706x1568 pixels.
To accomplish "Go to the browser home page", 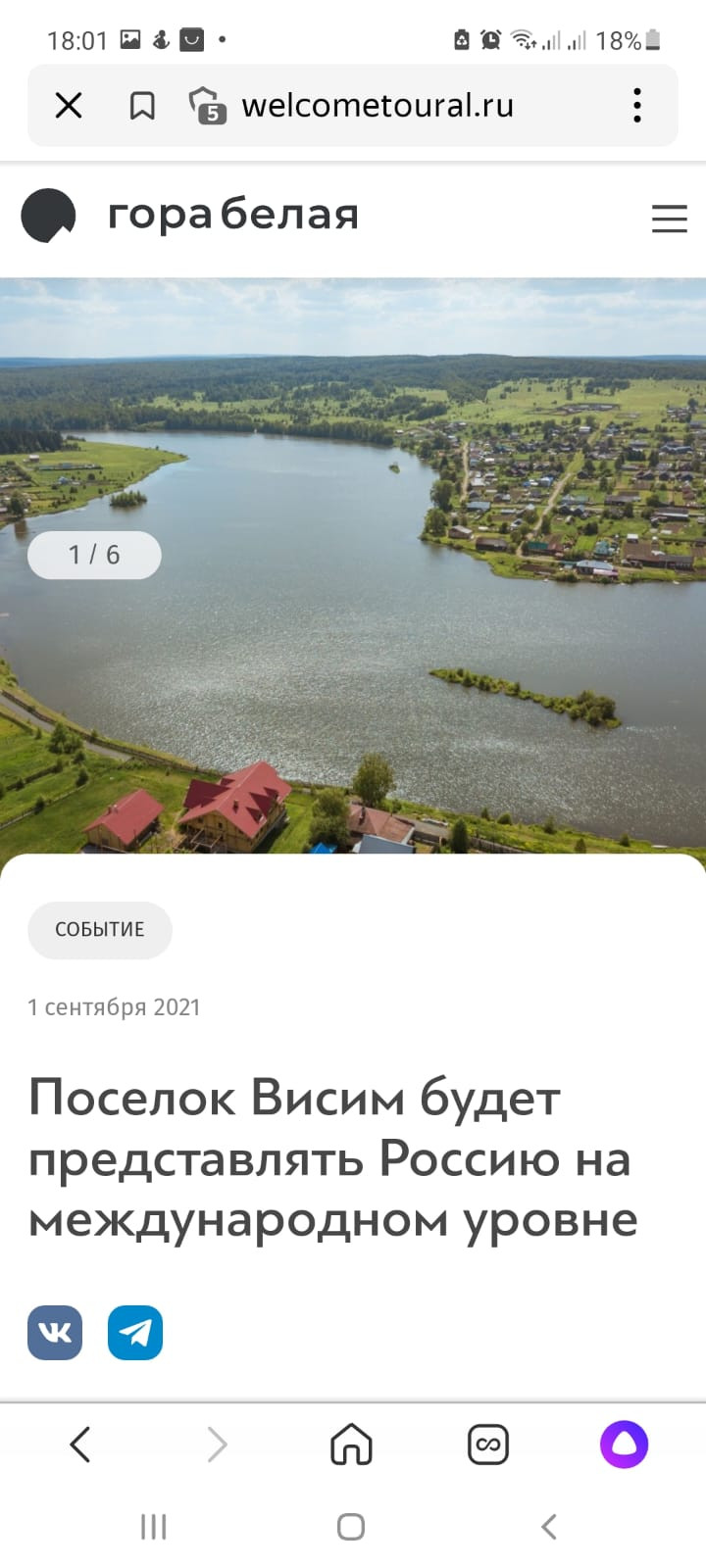I will click(351, 1445).
